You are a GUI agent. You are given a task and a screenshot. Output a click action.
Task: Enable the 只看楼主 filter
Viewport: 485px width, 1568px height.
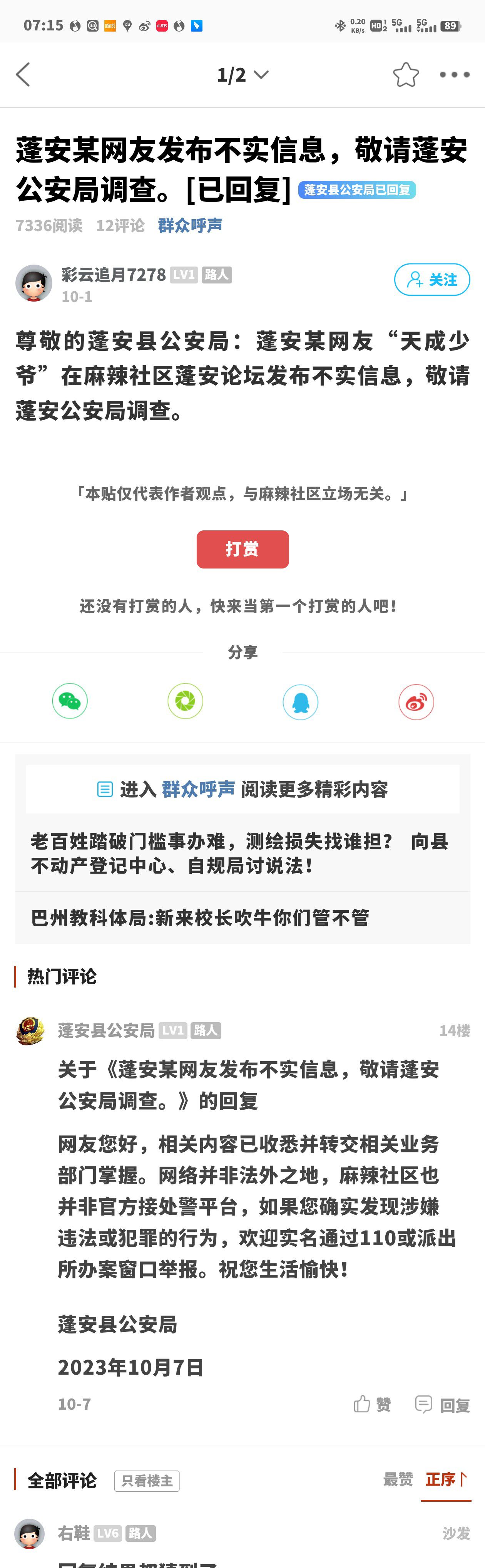(x=147, y=1480)
